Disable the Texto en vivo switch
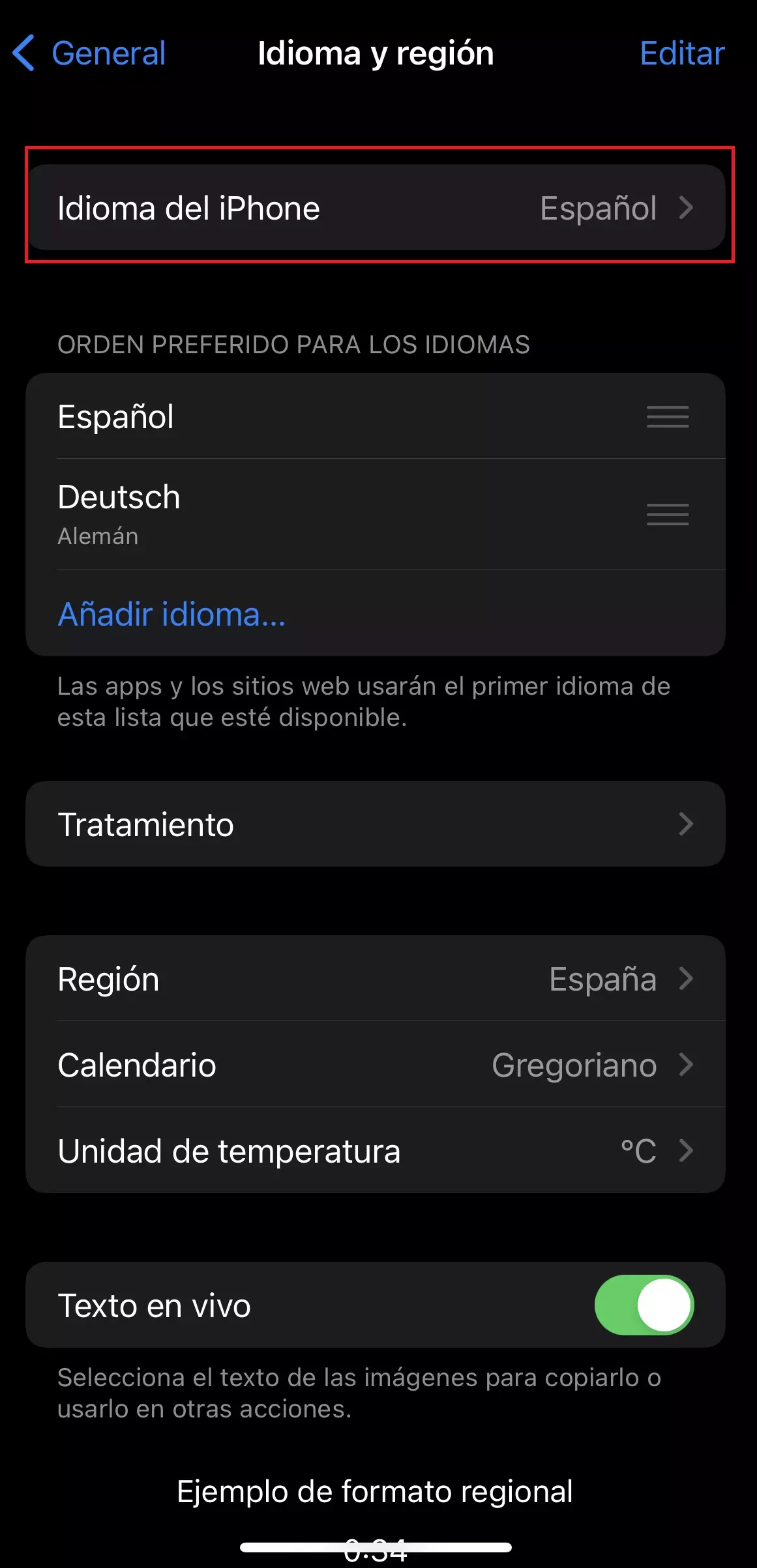The image size is (757, 1568). 644,1305
